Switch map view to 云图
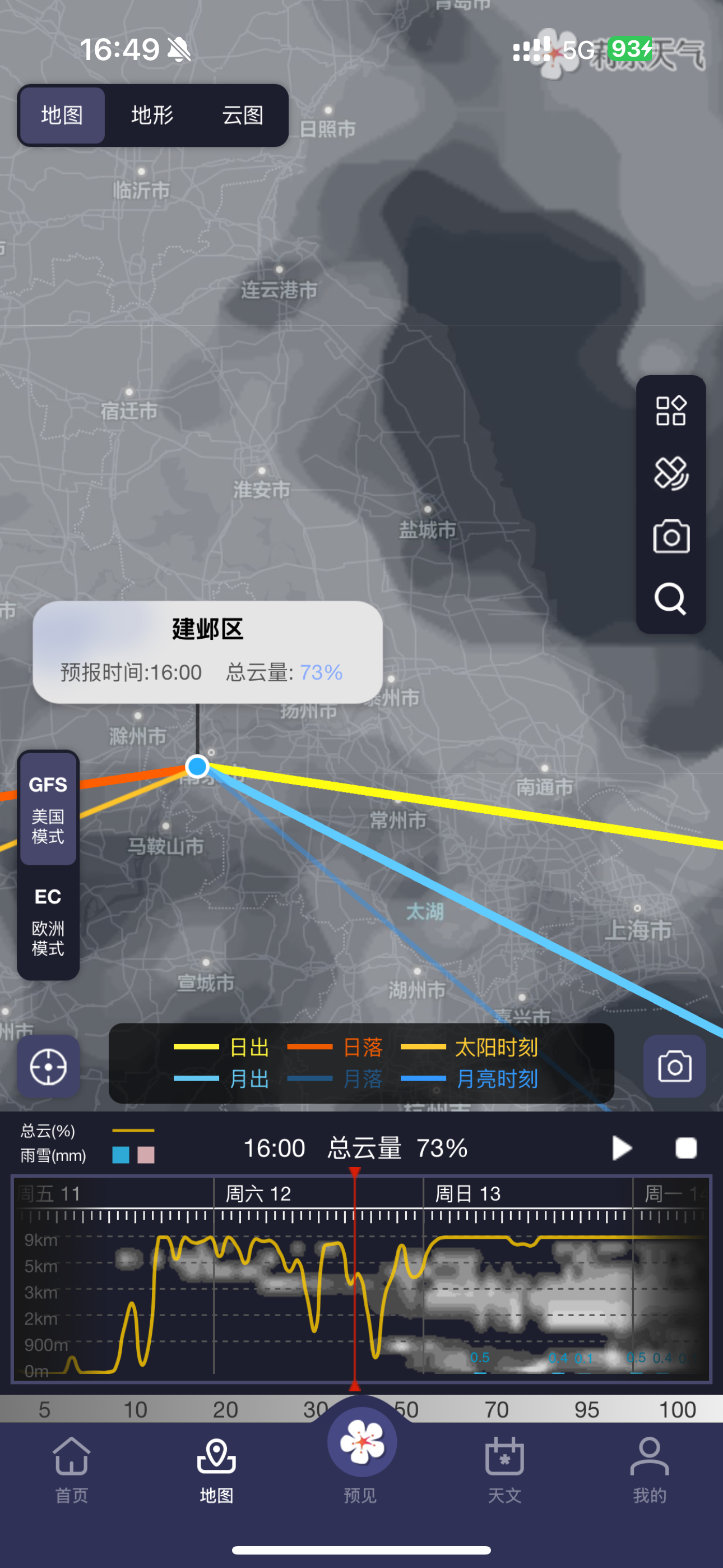The width and height of the screenshot is (723, 1568). click(x=242, y=115)
